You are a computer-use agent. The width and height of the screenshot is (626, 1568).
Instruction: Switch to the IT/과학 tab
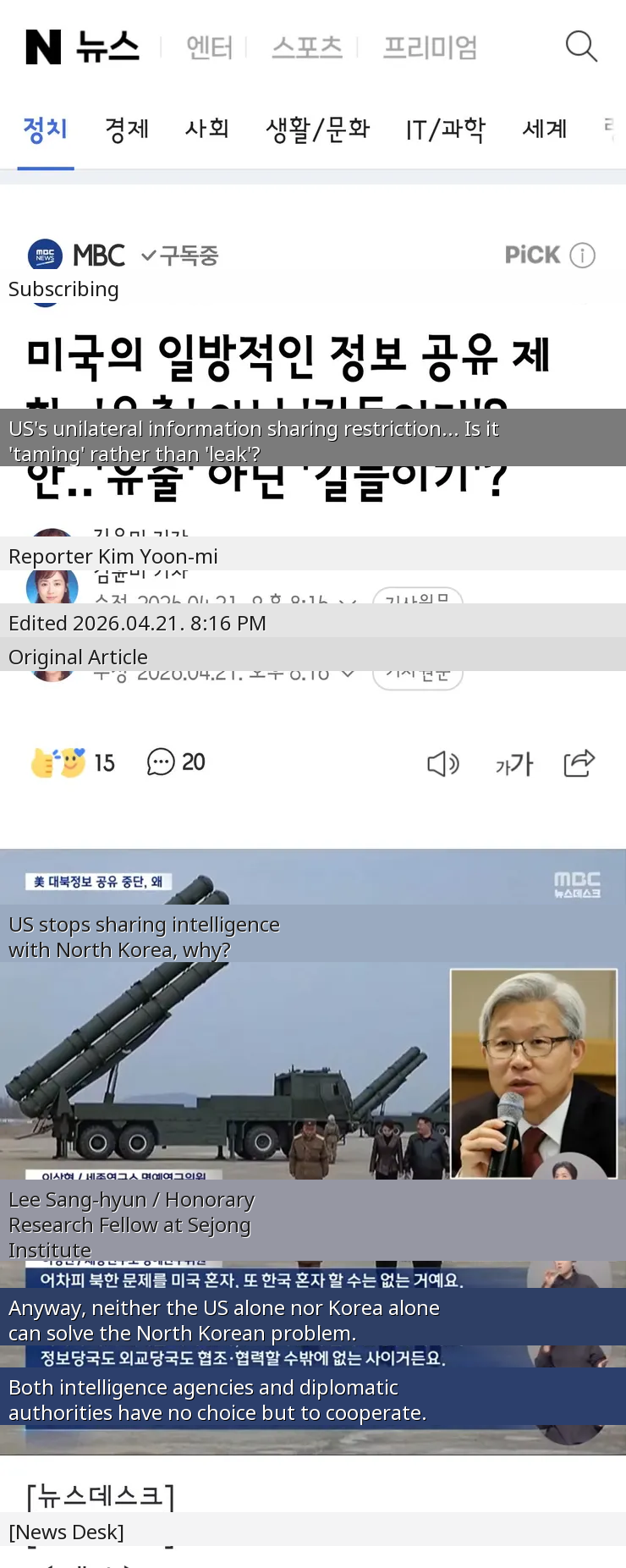[445, 129]
